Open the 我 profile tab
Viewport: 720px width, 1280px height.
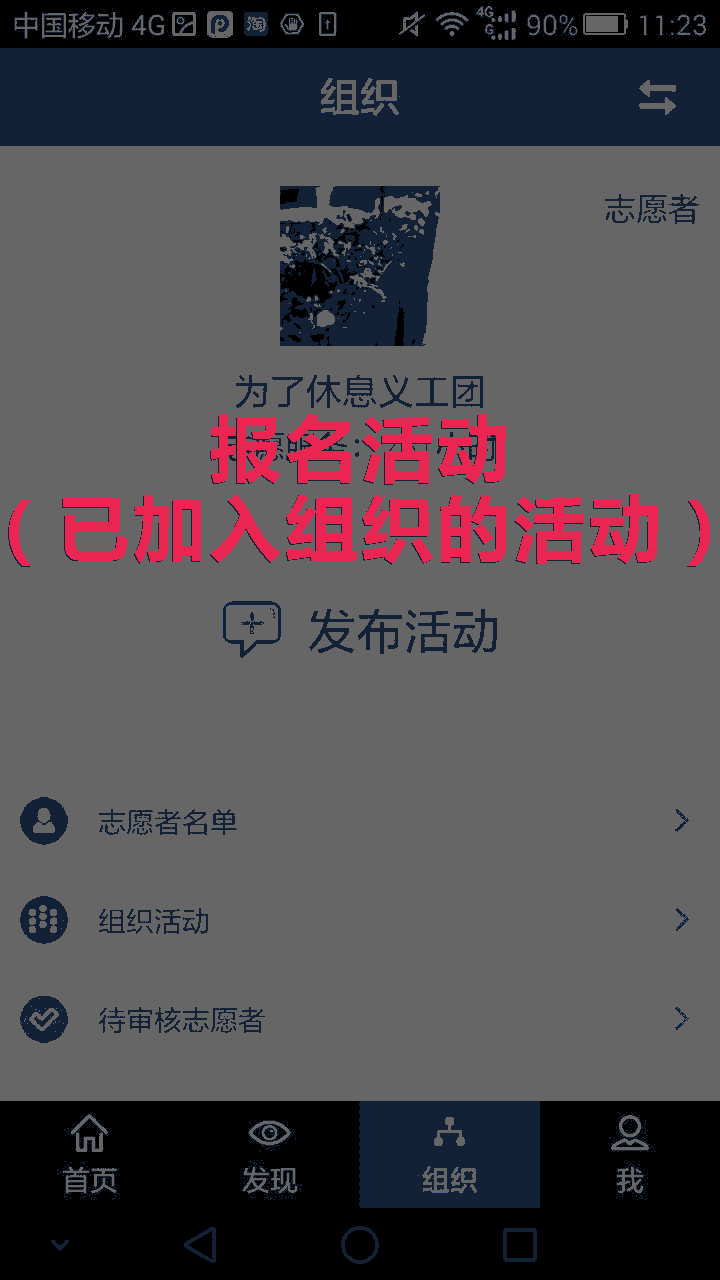click(629, 1155)
